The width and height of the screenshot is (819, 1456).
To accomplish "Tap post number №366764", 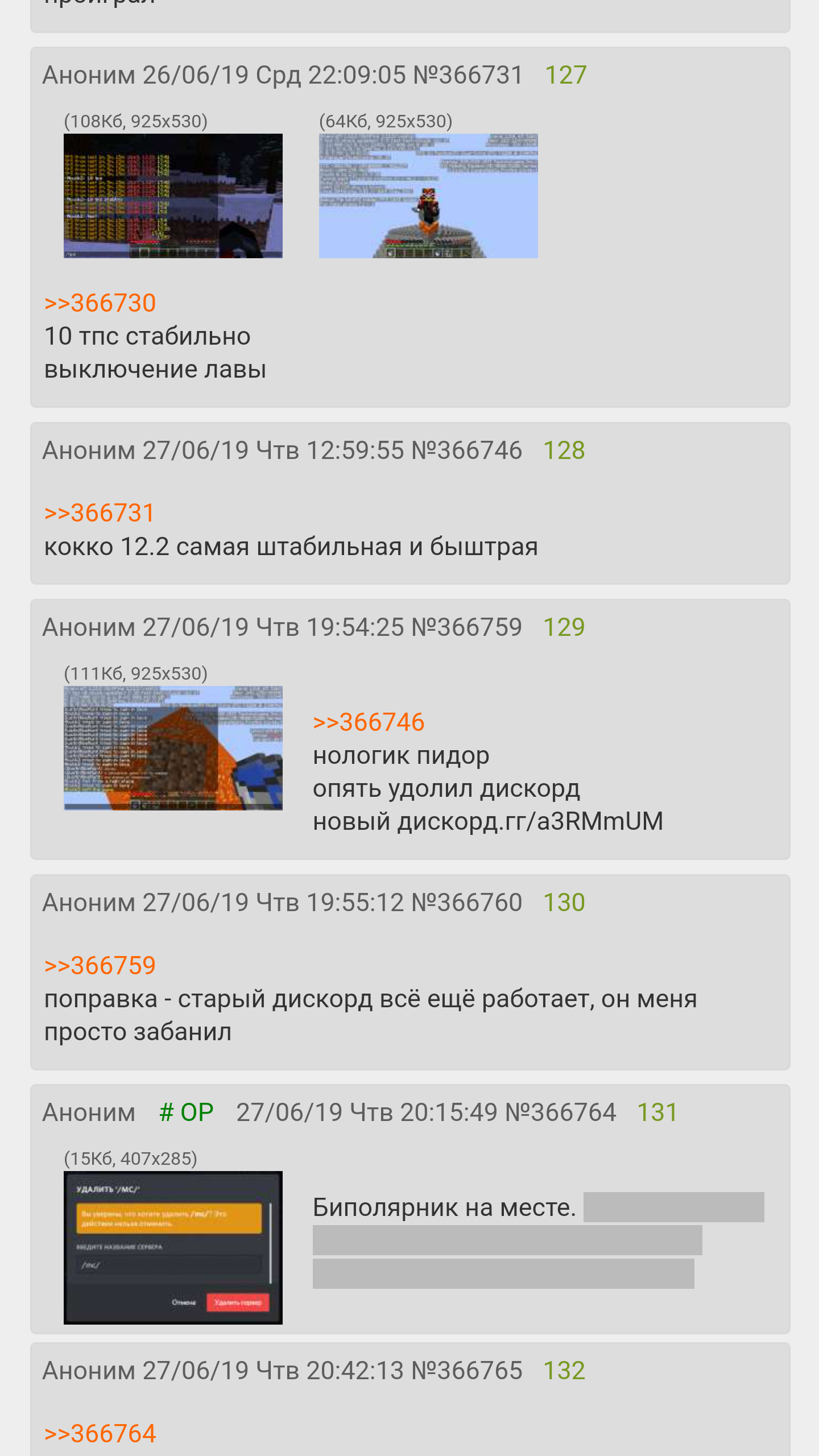I will (x=561, y=1112).
